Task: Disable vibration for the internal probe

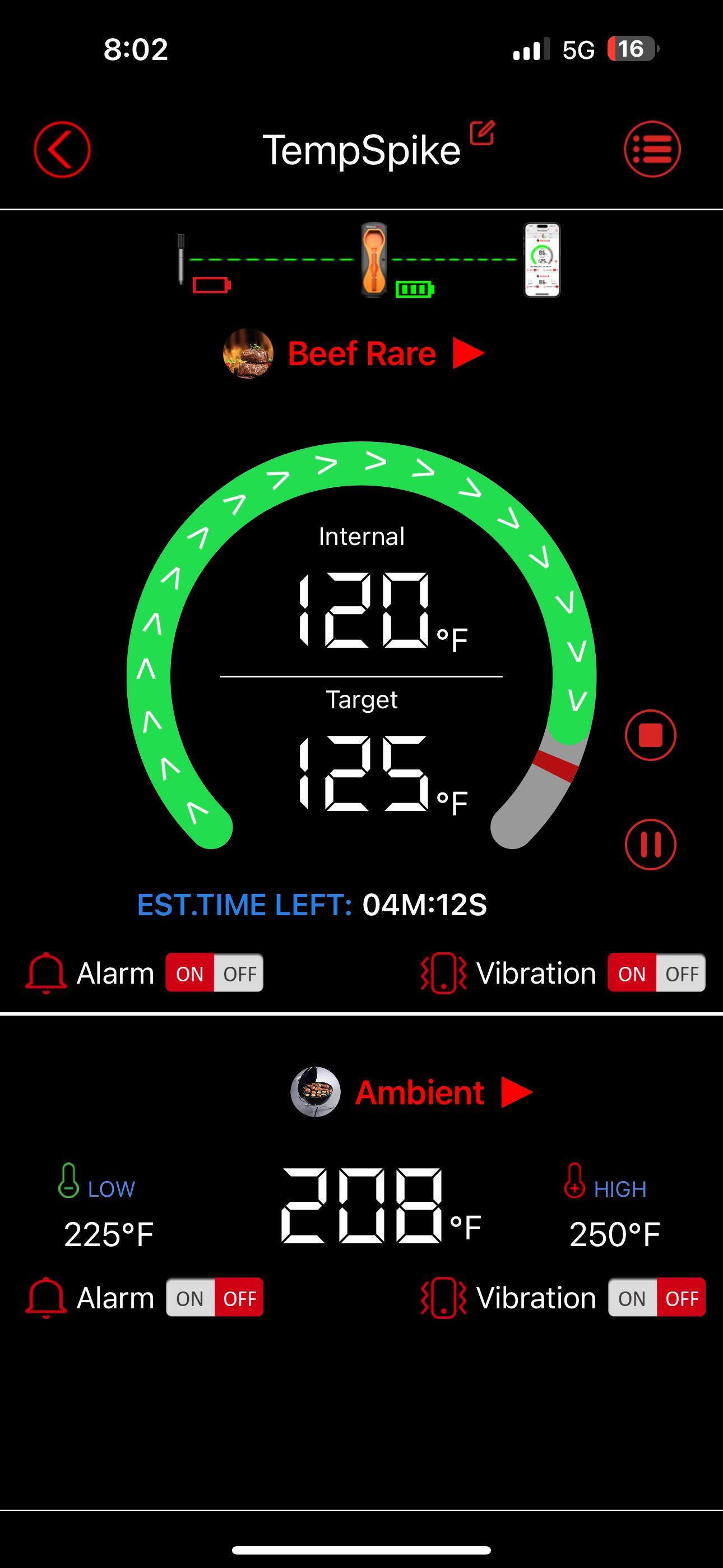Action: coord(681,974)
